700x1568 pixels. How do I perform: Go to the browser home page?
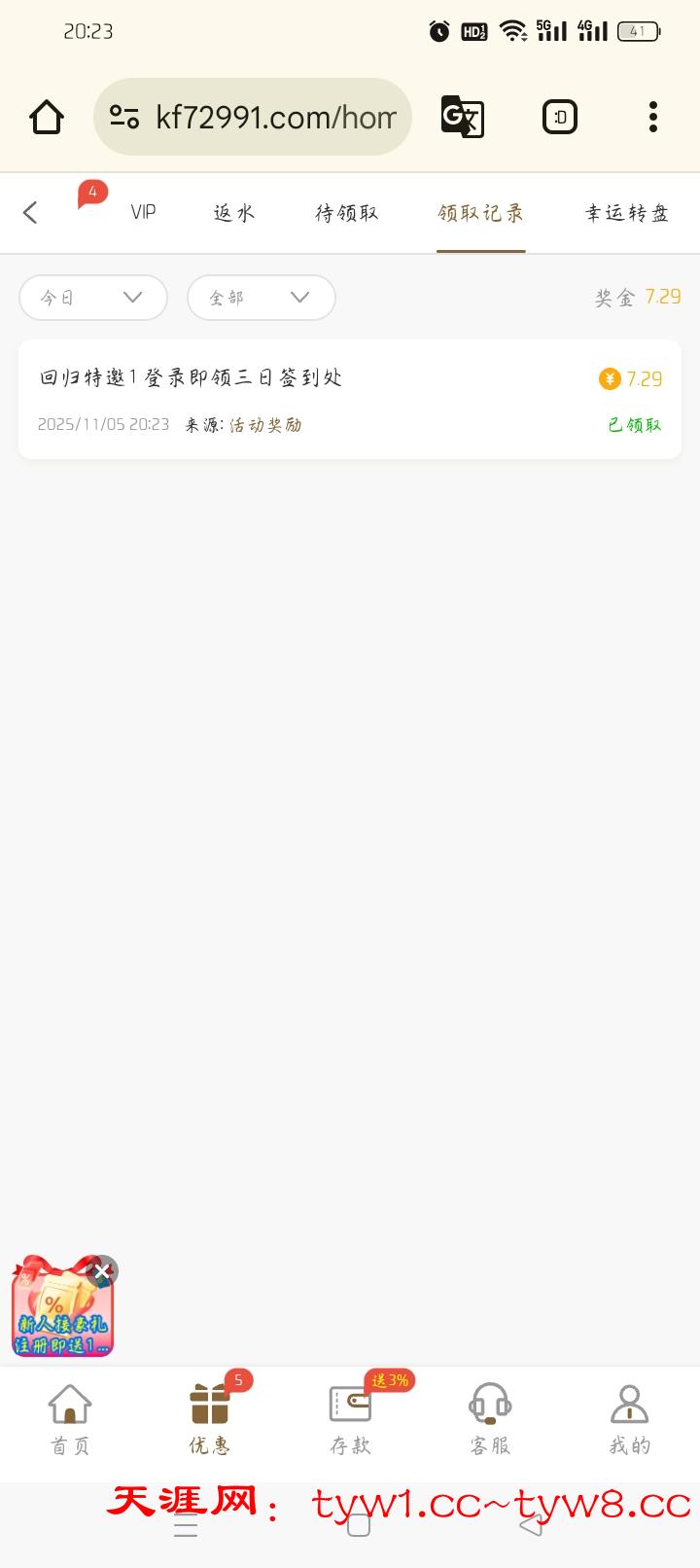47,118
